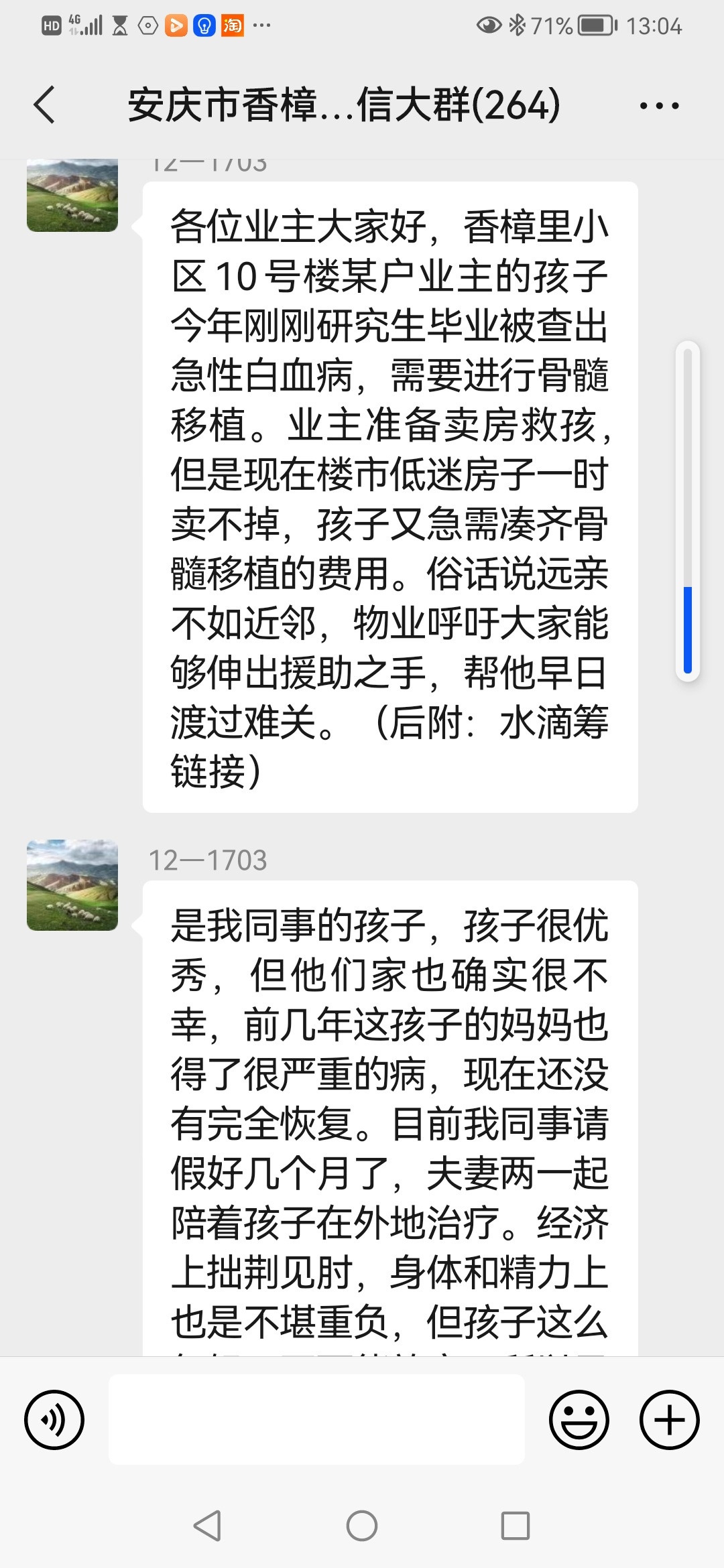This screenshot has height=1568, width=724.
Task: Tap the chat scrollbar handle
Action: point(687,630)
